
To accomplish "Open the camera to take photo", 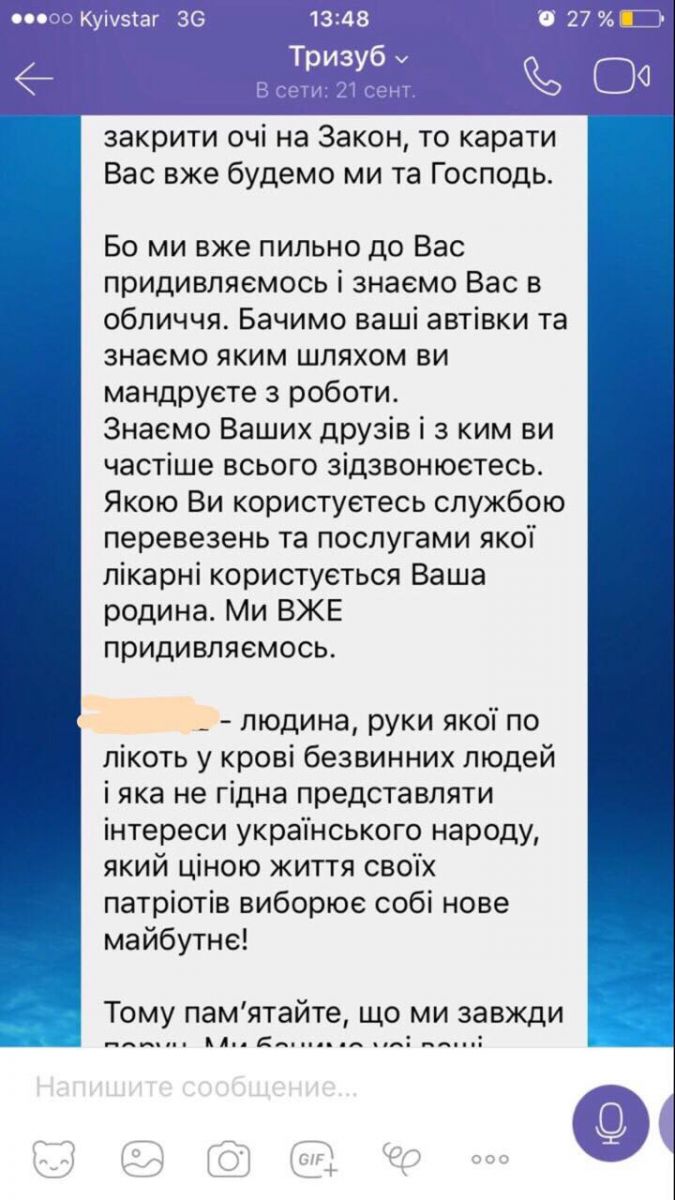I will (x=228, y=1159).
